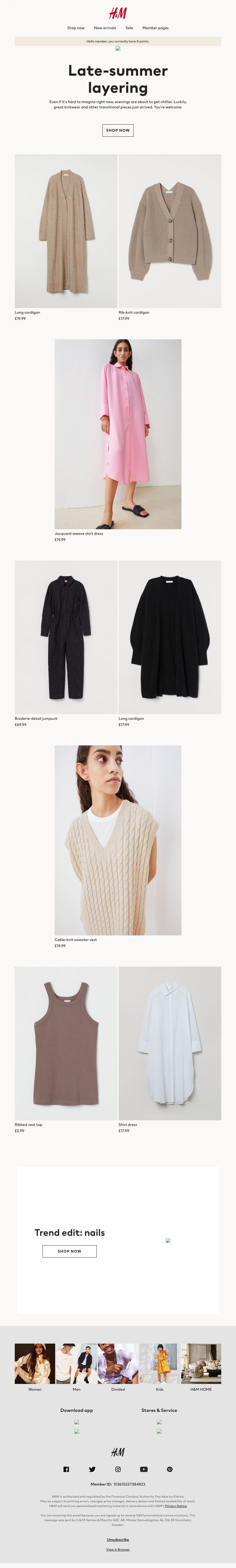This screenshot has width=236, height=1568.
Task: Open the Rib-knit cardigan product
Action: 170,231
